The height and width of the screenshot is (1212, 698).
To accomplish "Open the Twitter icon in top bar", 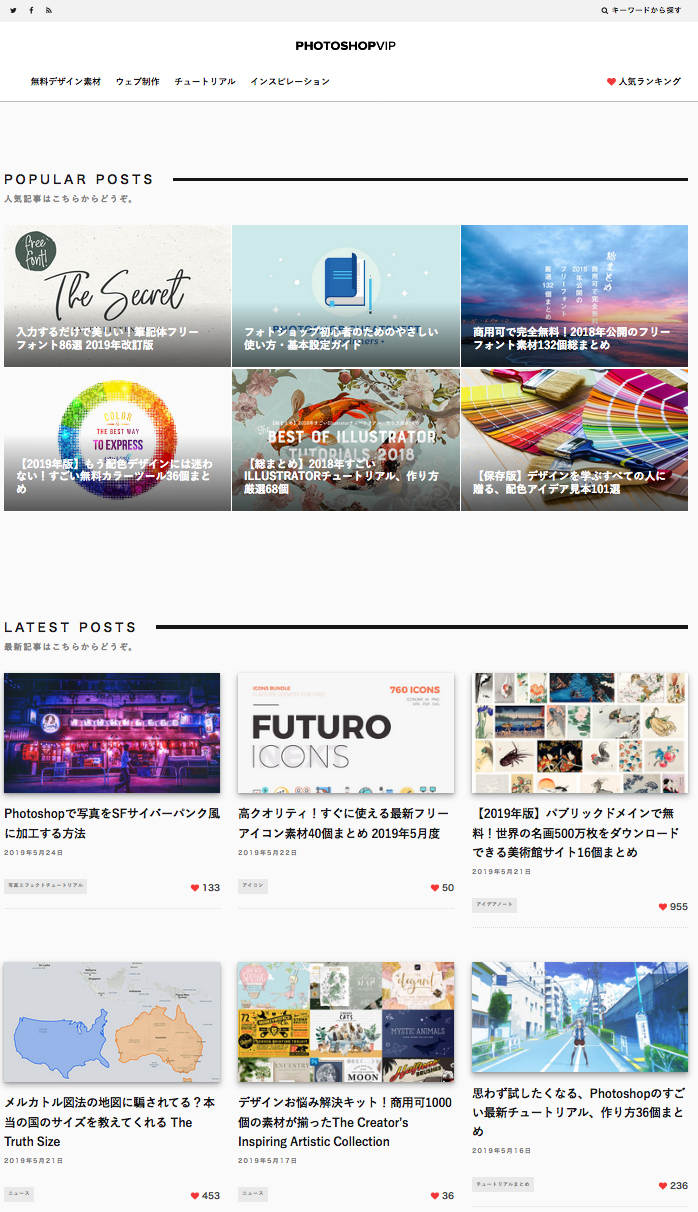I will [x=13, y=10].
